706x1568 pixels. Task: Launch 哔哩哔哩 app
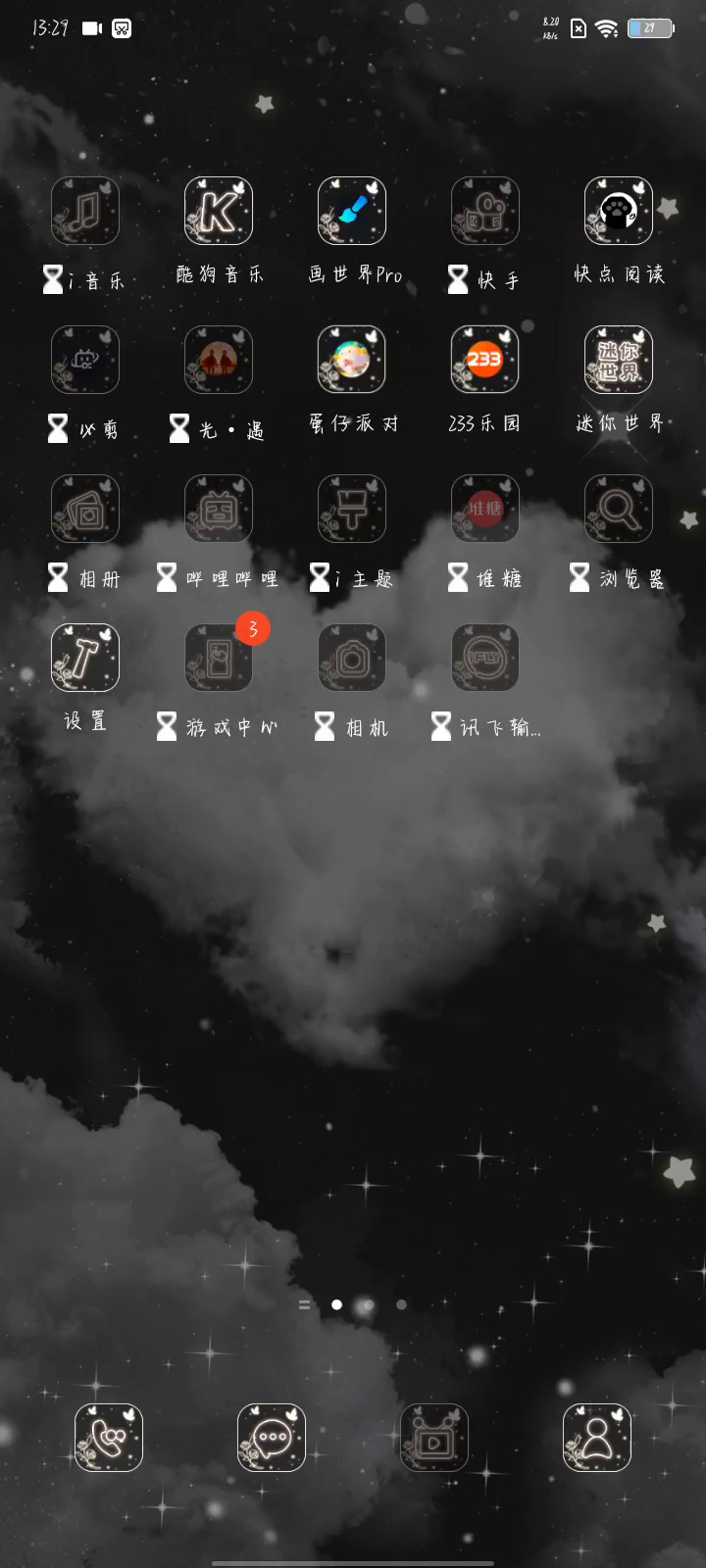click(x=219, y=509)
